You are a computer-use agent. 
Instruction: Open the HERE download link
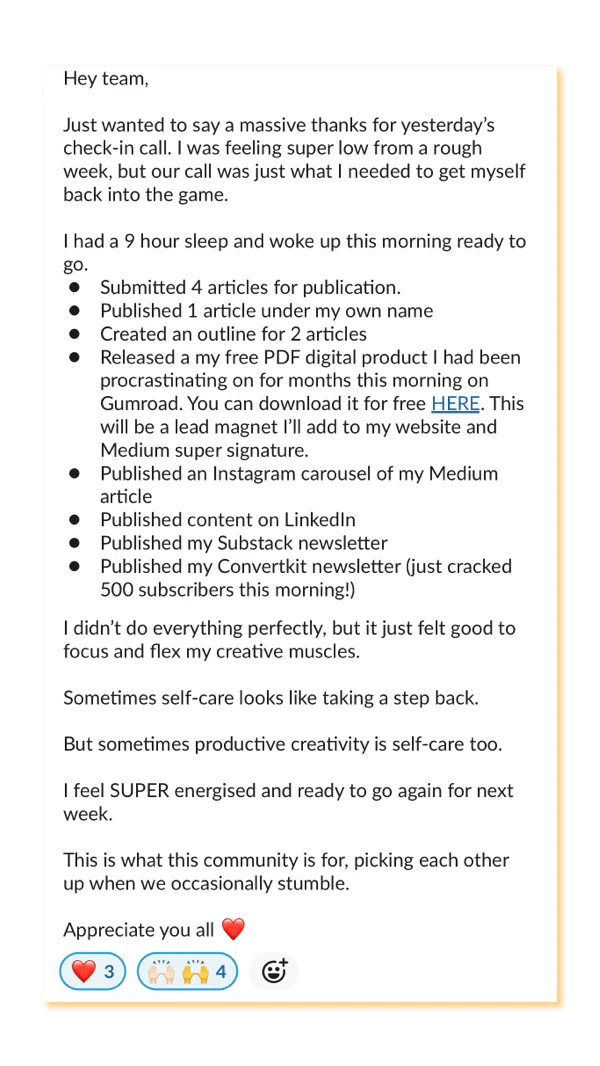(456, 404)
